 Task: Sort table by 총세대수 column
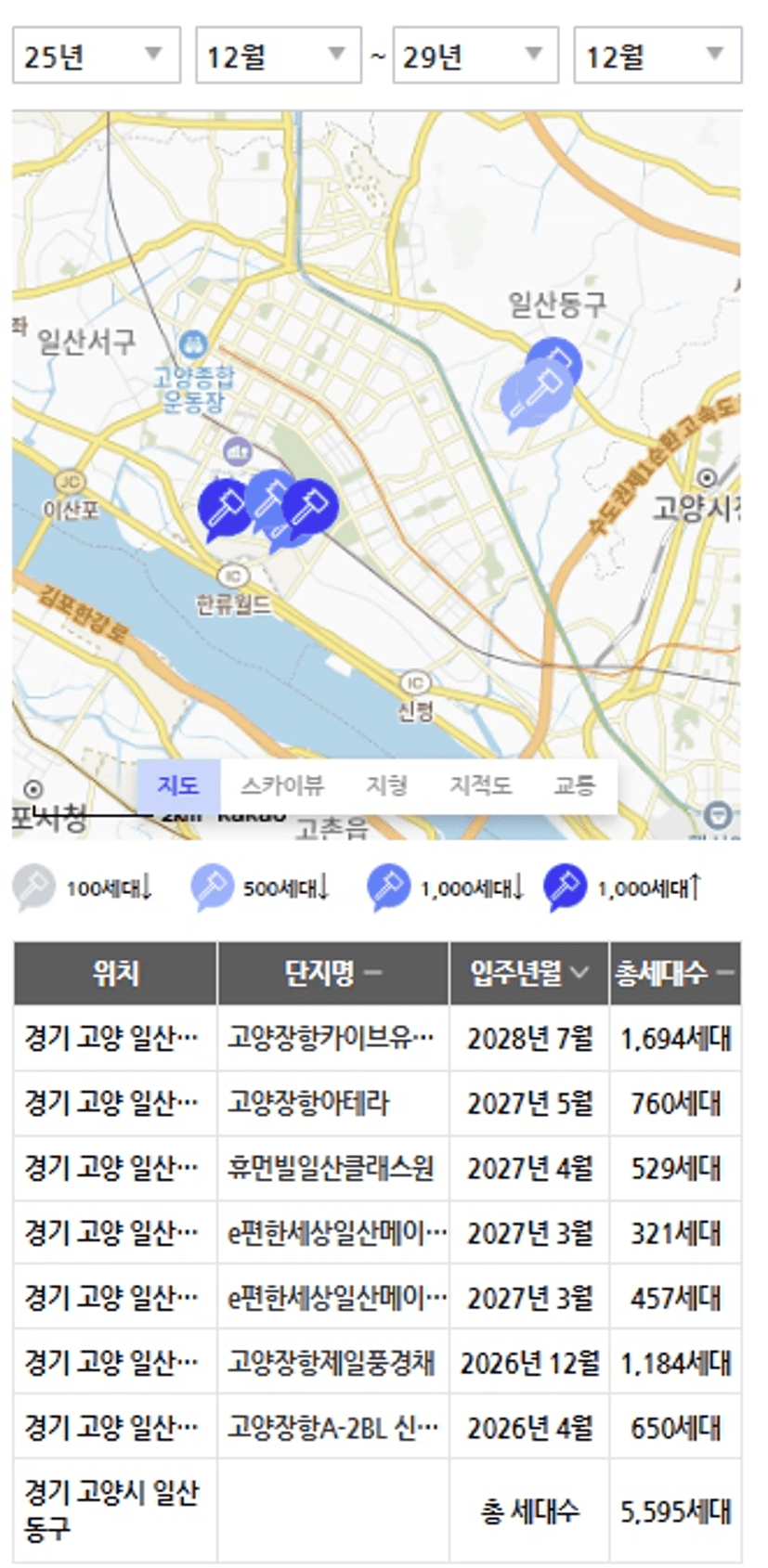[675, 973]
